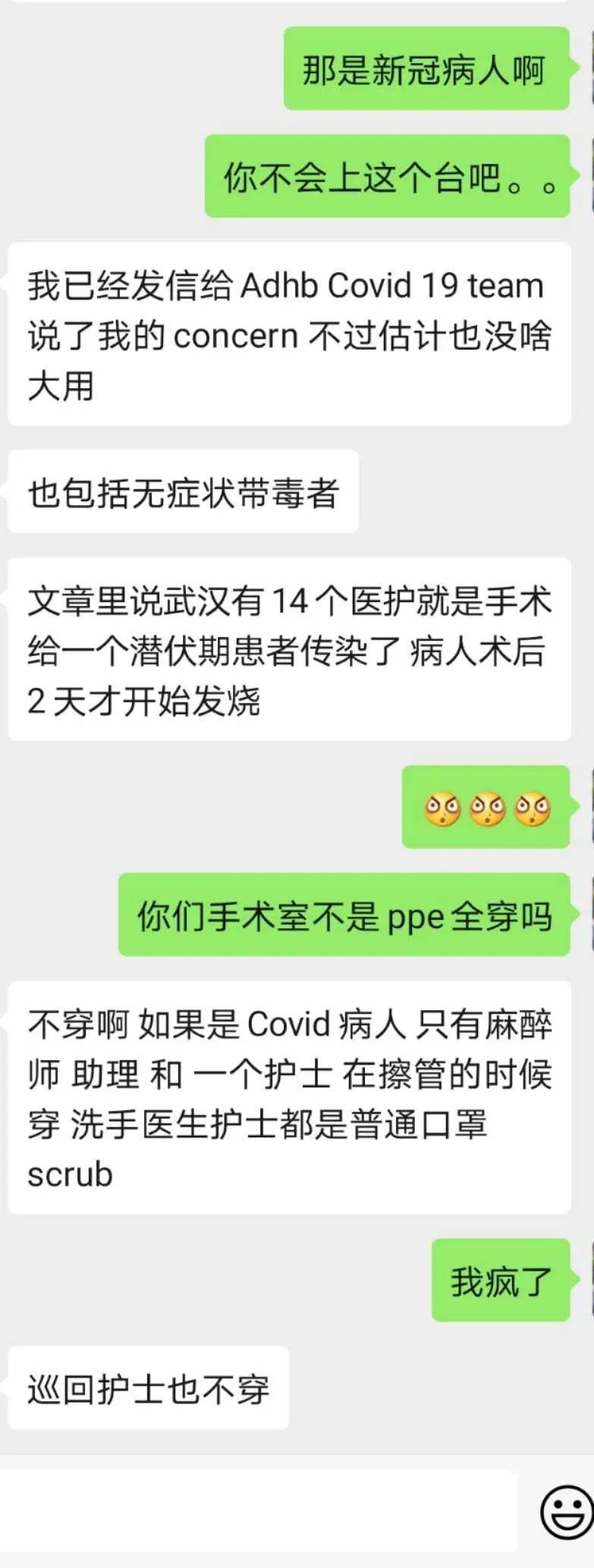The width and height of the screenshot is (594, 1568).
Task: Tap the message input field
Action: [x=258, y=1510]
